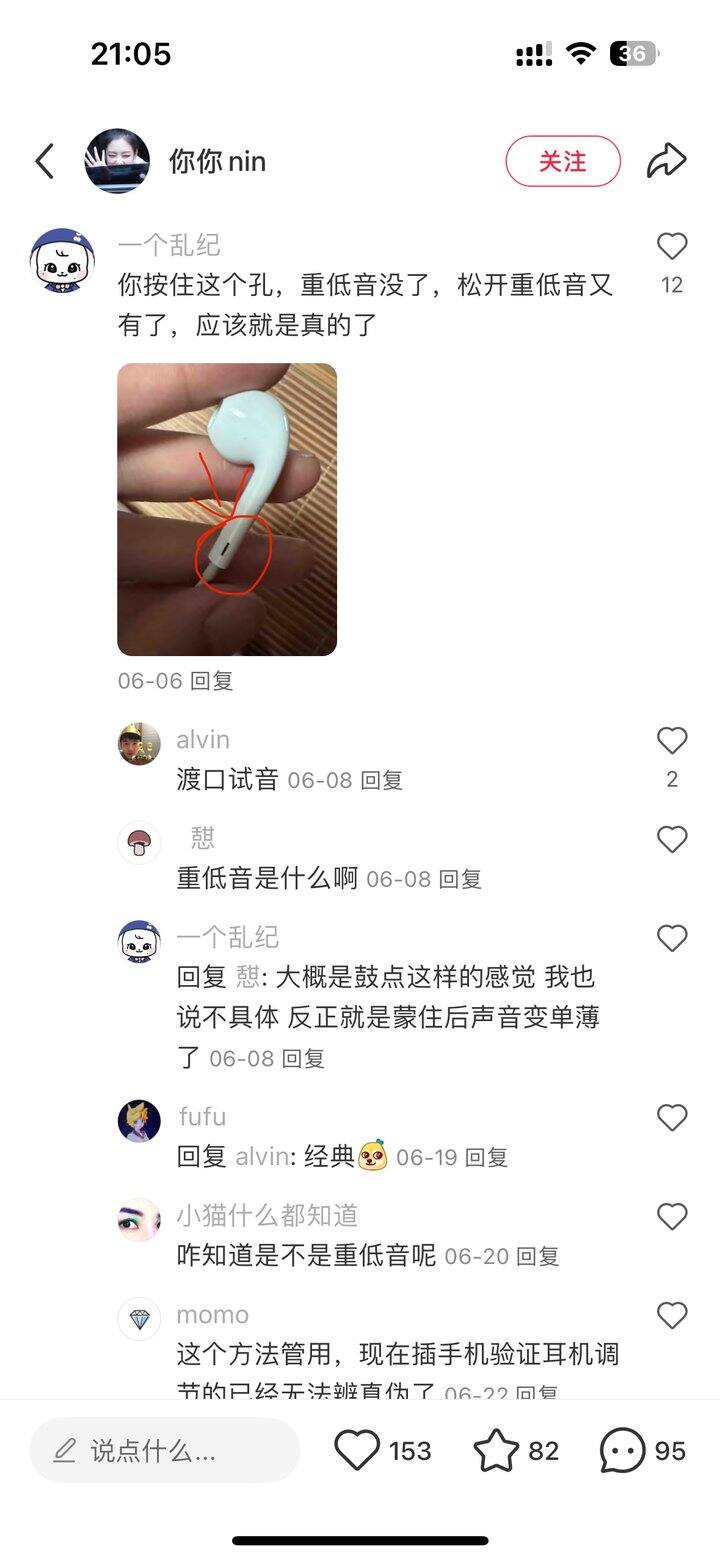Open the 说点什么 comment input box

point(165,1450)
